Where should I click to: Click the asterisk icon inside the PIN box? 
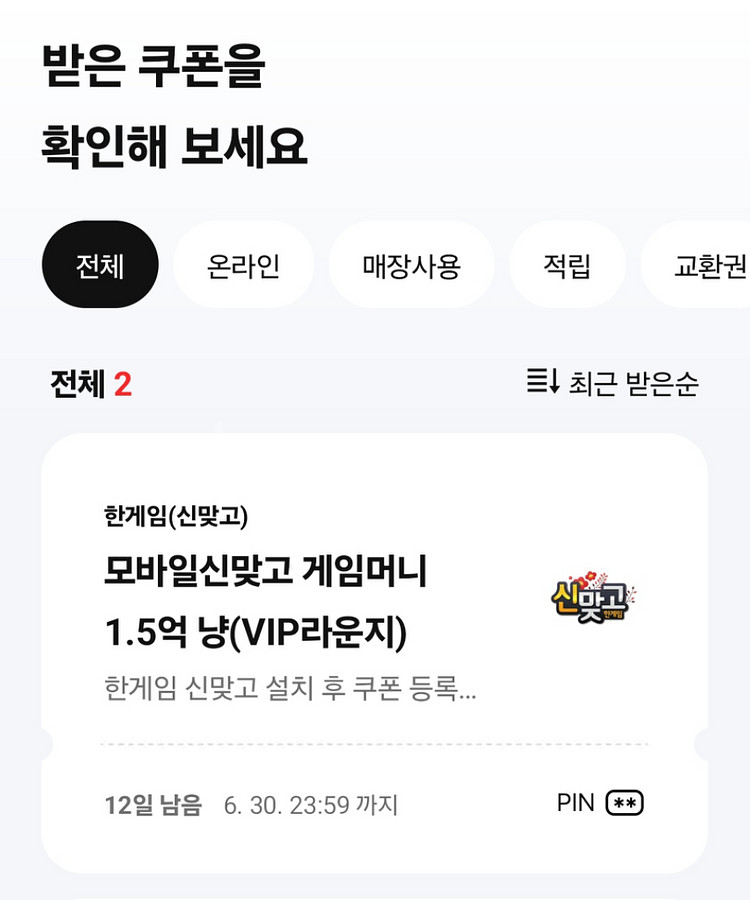pyautogui.click(x=624, y=801)
